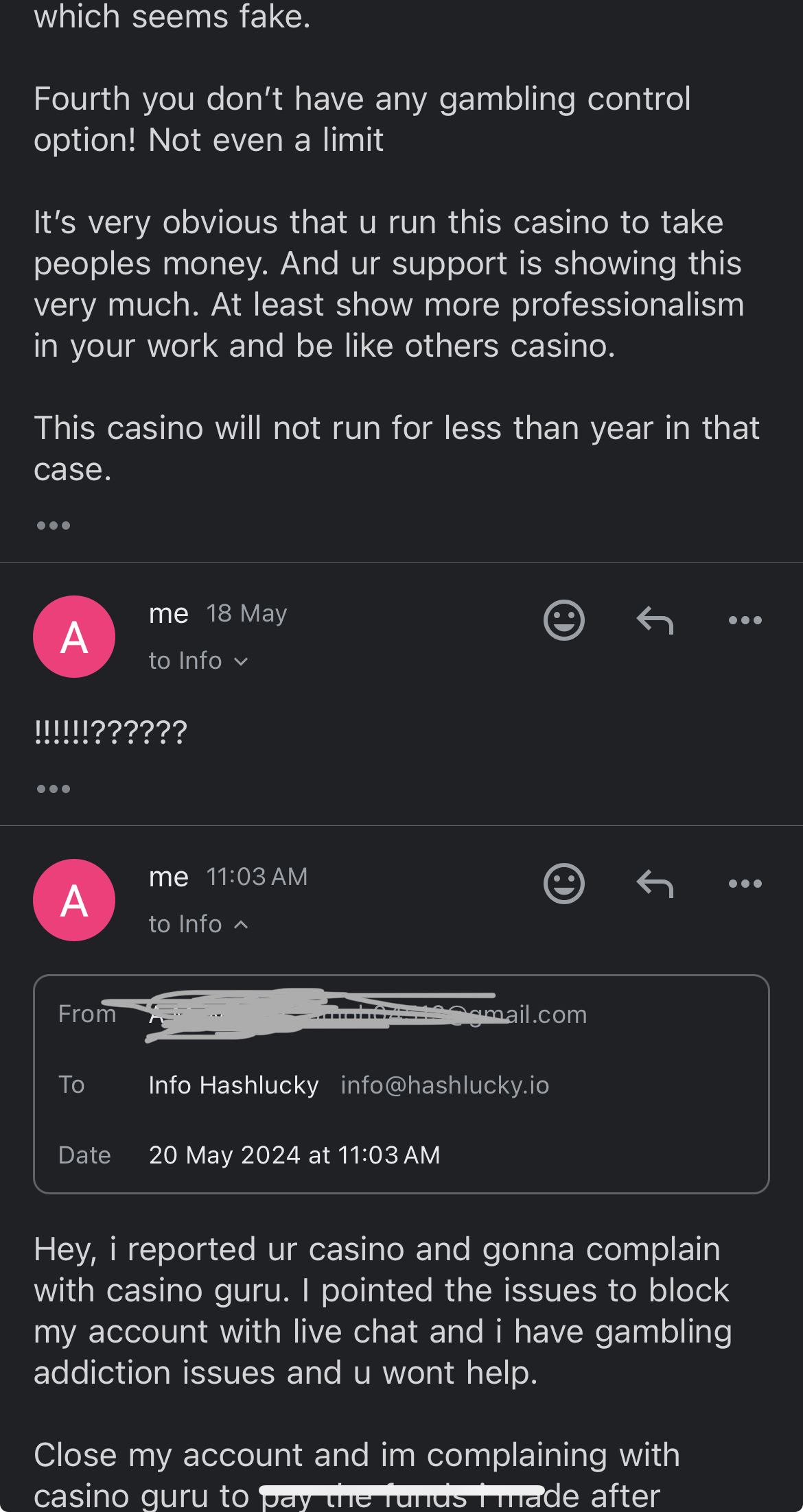Viewport: 803px width, 1512px height.
Task: Open more options for the 11:03 AM message
Action: tap(745, 883)
